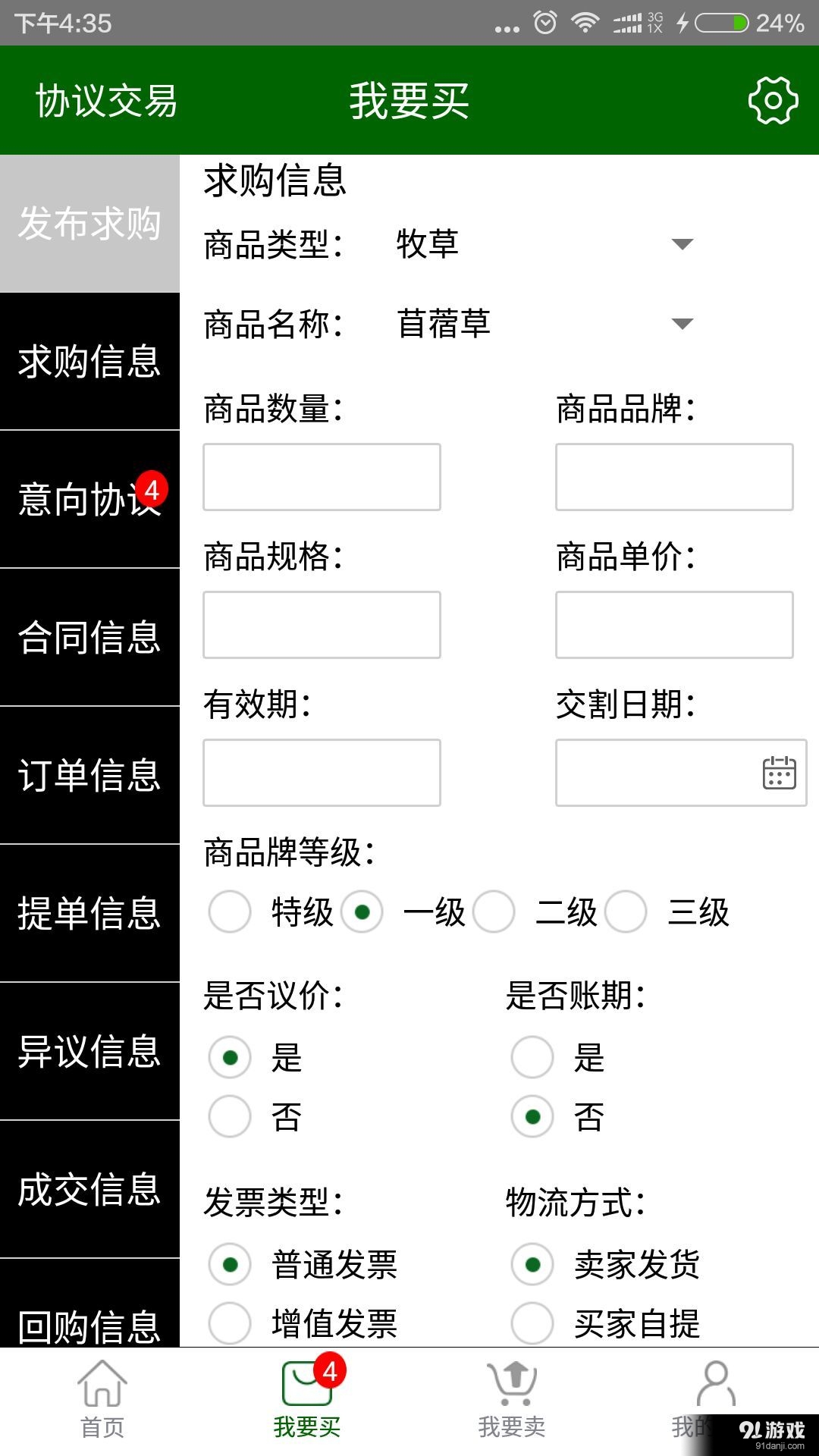The image size is (819, 1456).
Task: Choose the 二级 grade option
Action: point(494,914)
